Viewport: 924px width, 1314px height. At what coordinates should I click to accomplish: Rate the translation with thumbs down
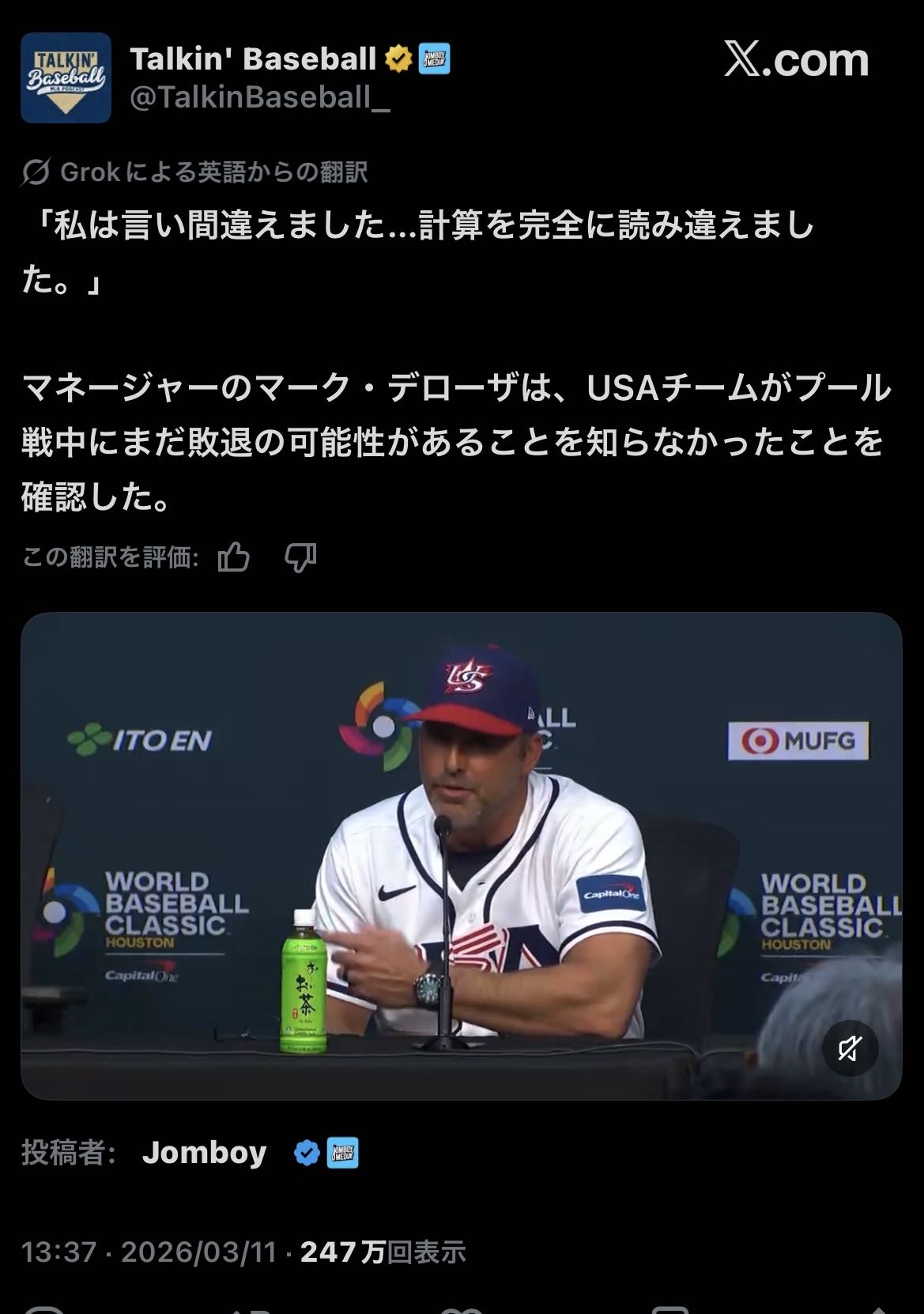coord(300,558)
